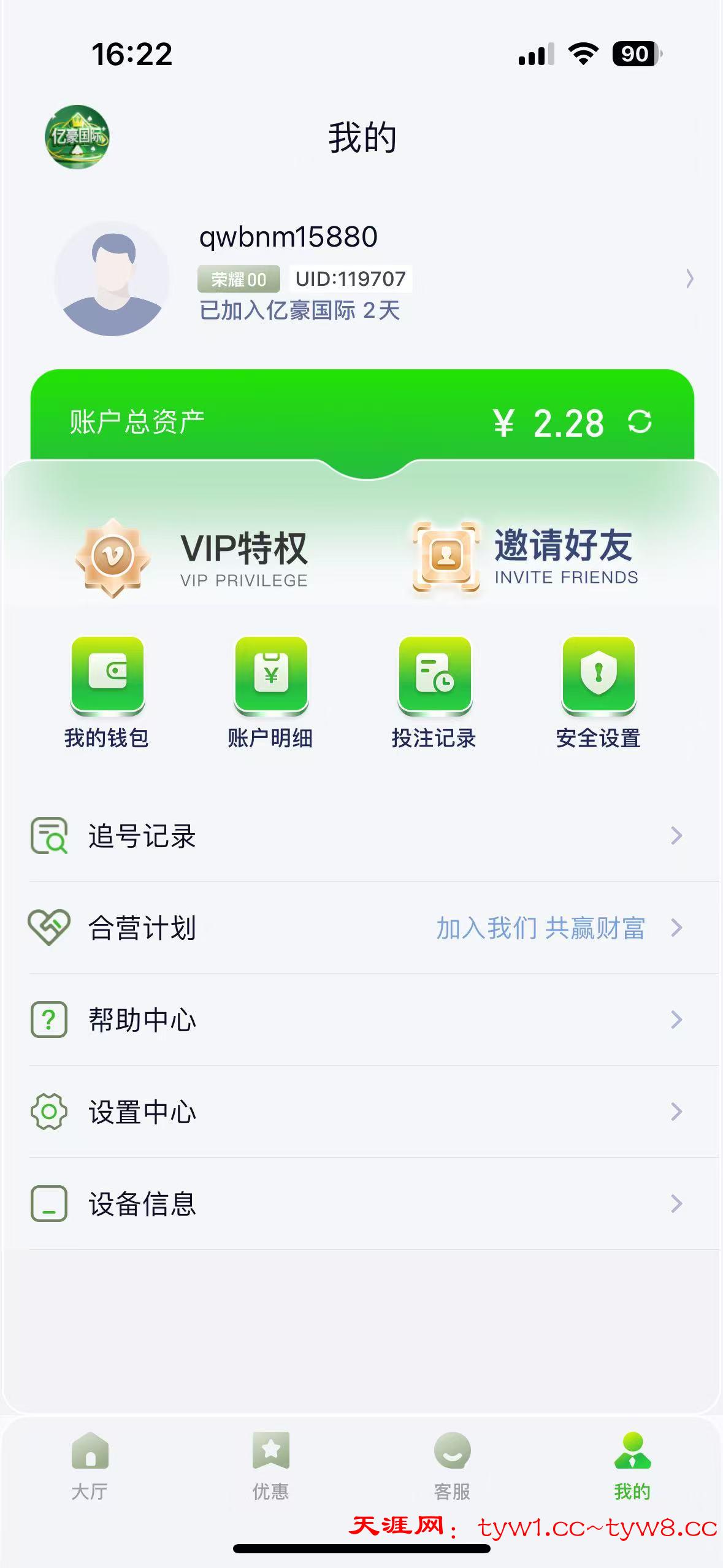Open 我的钱包 wallet icon
This screenshot has height=1568, width=723.
(x=108, y=675)
